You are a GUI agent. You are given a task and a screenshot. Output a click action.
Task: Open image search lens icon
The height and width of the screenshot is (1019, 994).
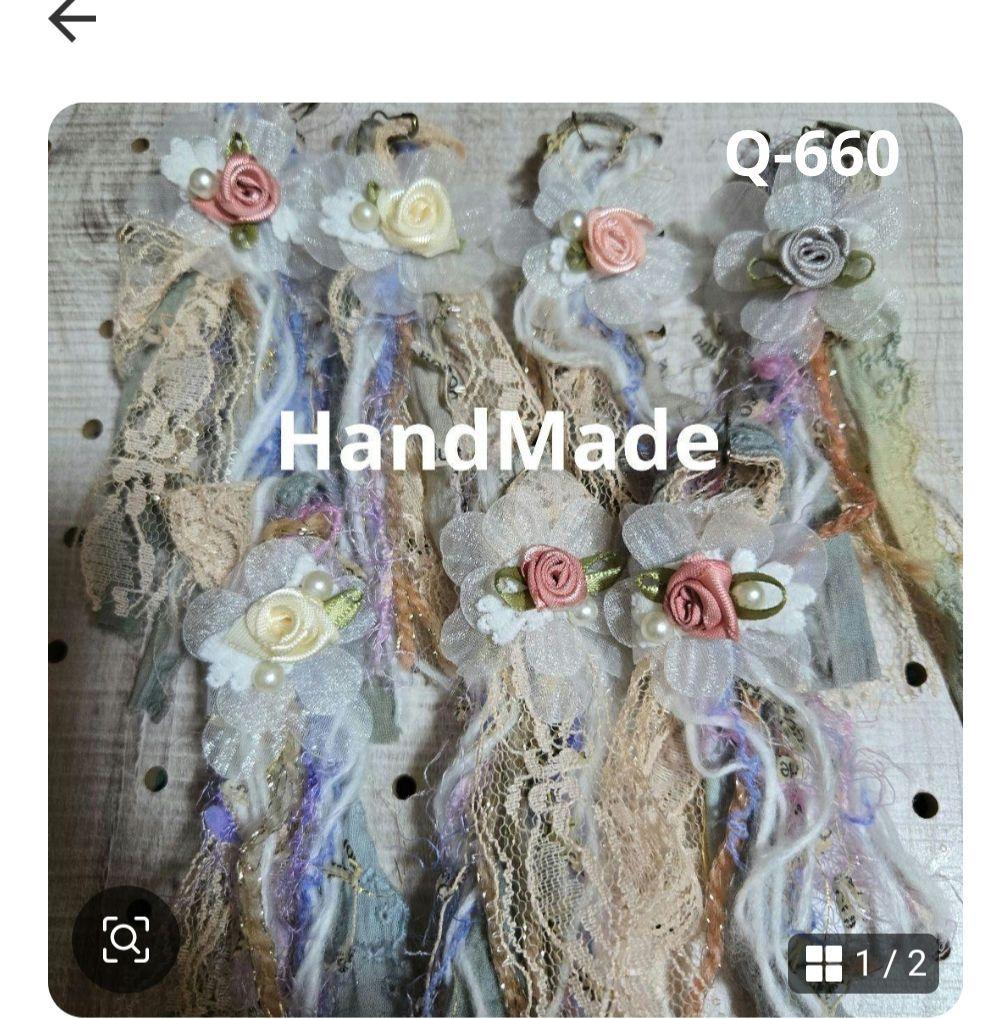point(126,939)
